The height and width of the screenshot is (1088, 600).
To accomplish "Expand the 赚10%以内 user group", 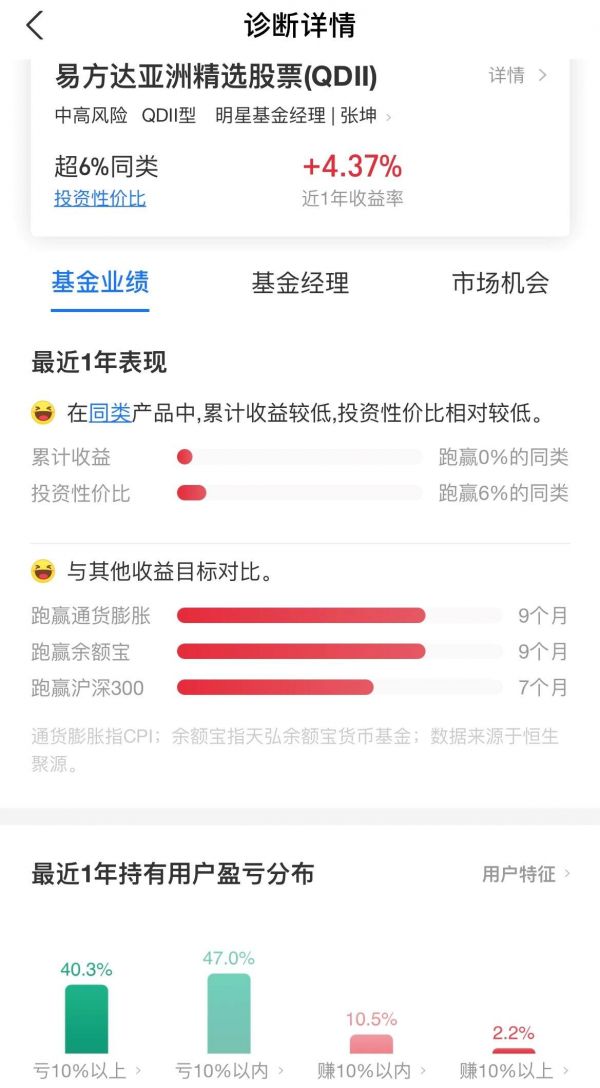I will (x=371, y=1071).
